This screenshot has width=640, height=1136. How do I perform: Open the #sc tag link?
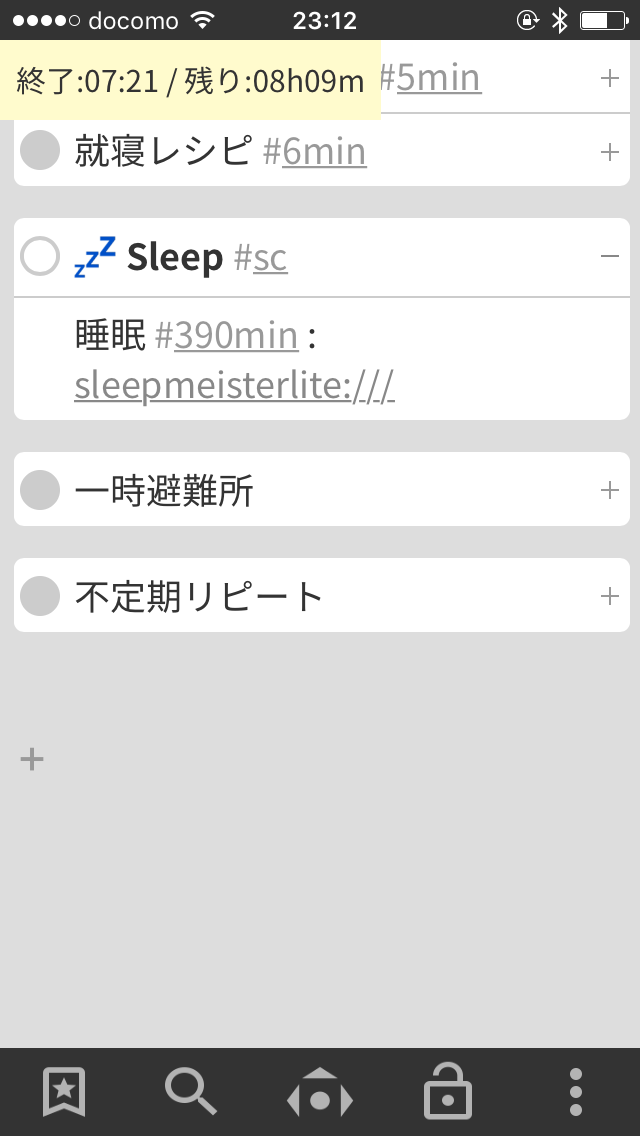click(x=269, y=258)
